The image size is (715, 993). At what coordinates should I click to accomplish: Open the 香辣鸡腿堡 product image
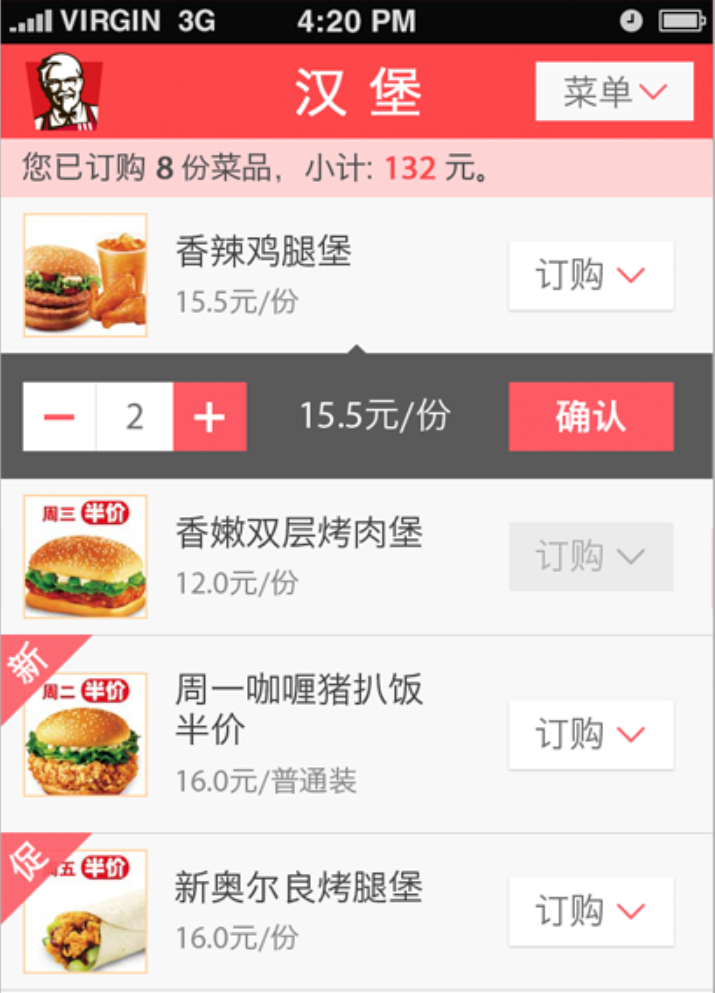(x=85, y=275)
